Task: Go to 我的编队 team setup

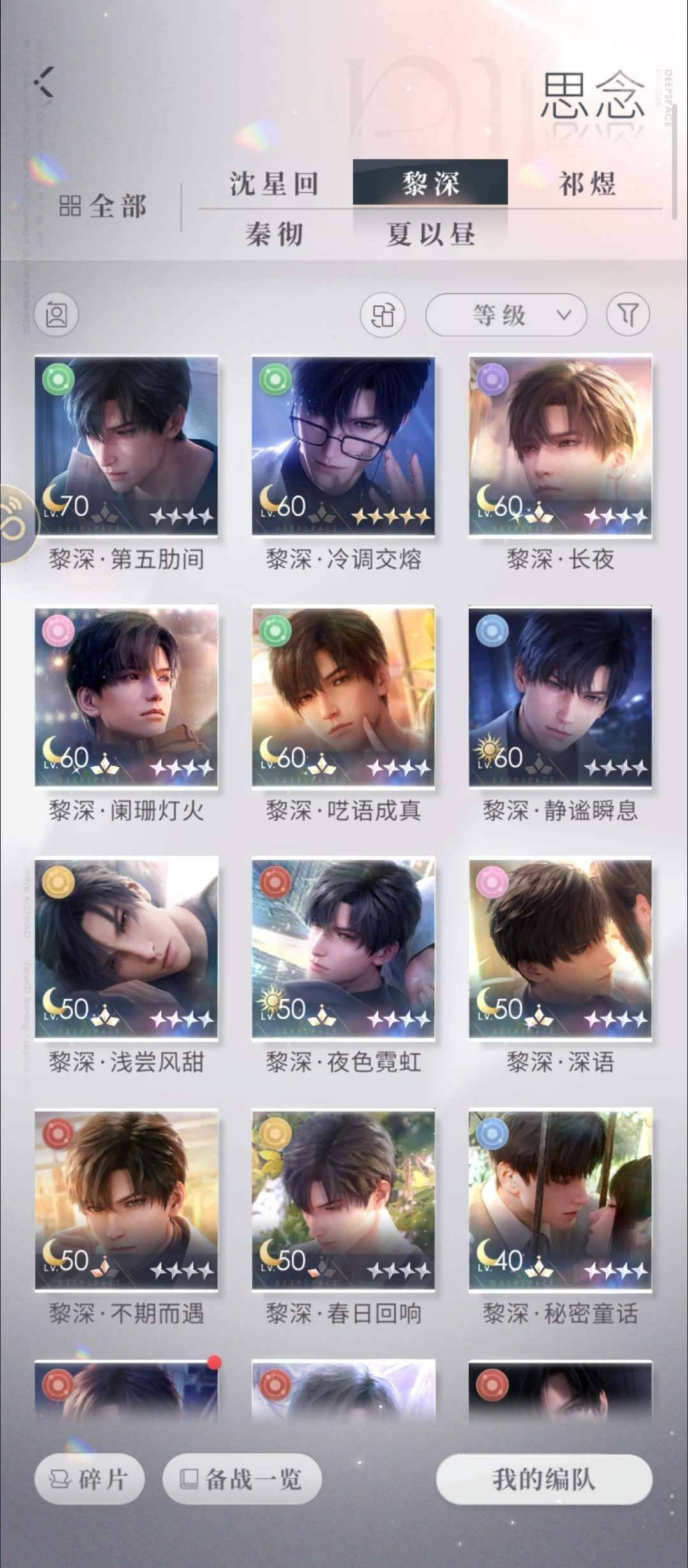Action: pyautogui.click(x=544, y=1479)
